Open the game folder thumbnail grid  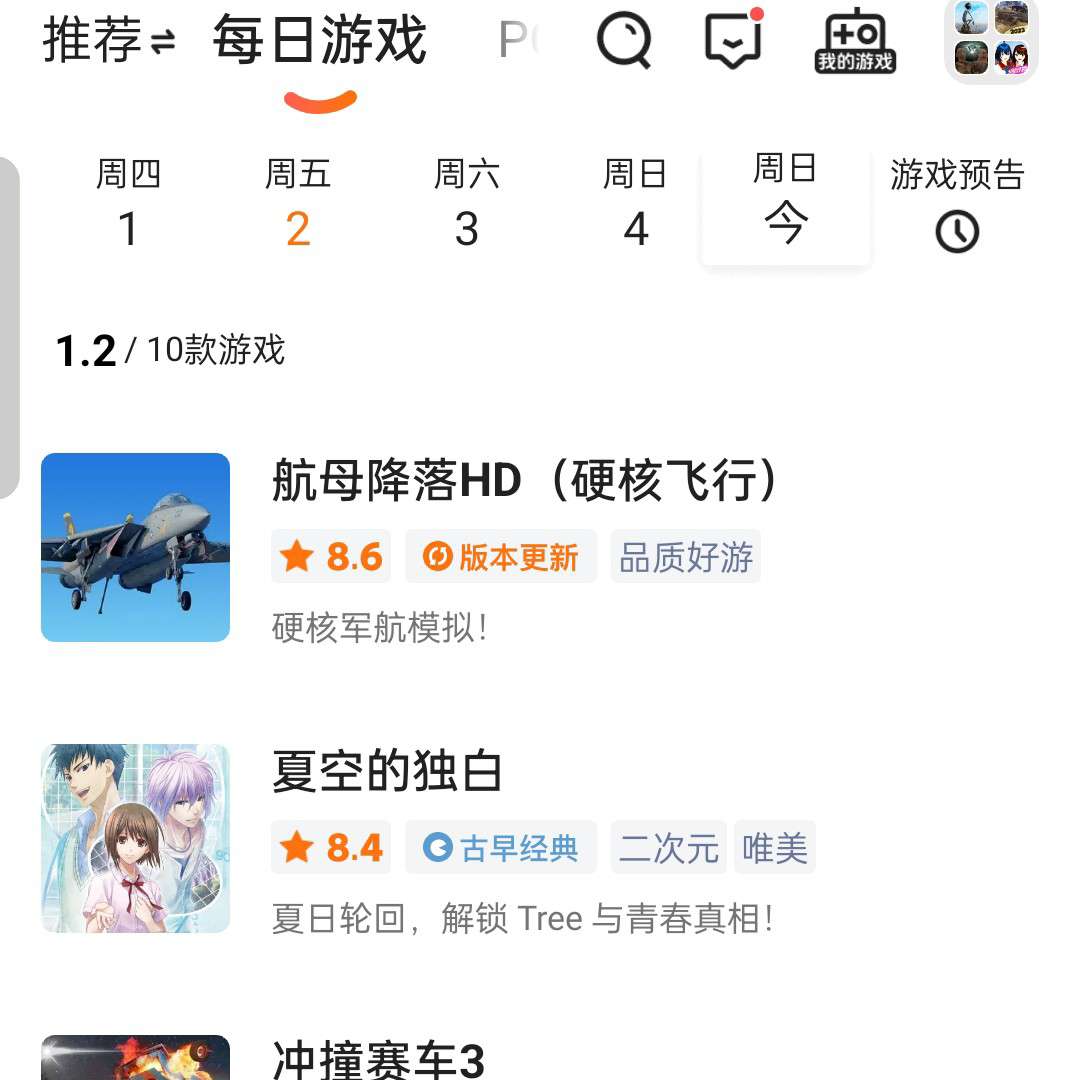coord(991,40)
